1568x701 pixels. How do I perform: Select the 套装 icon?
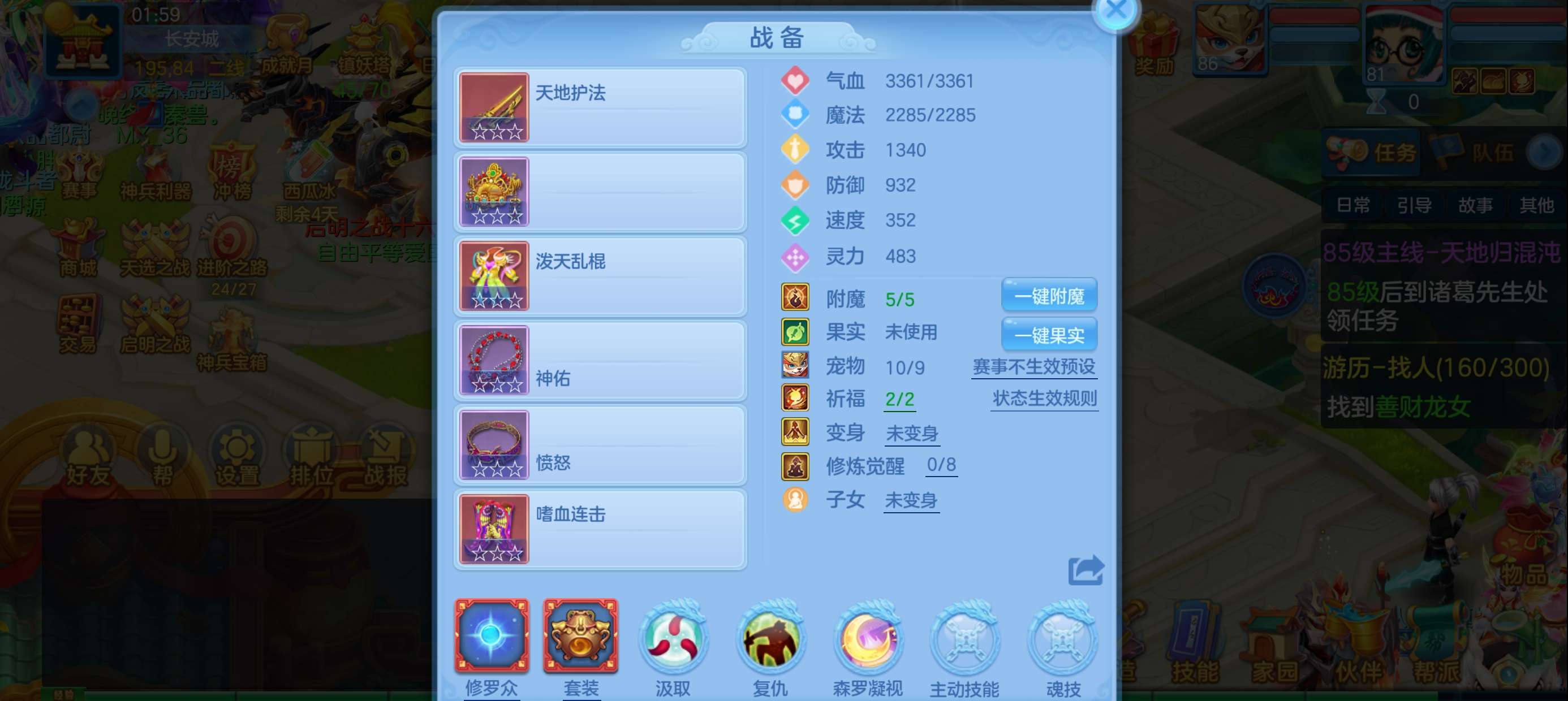point(581,636)
